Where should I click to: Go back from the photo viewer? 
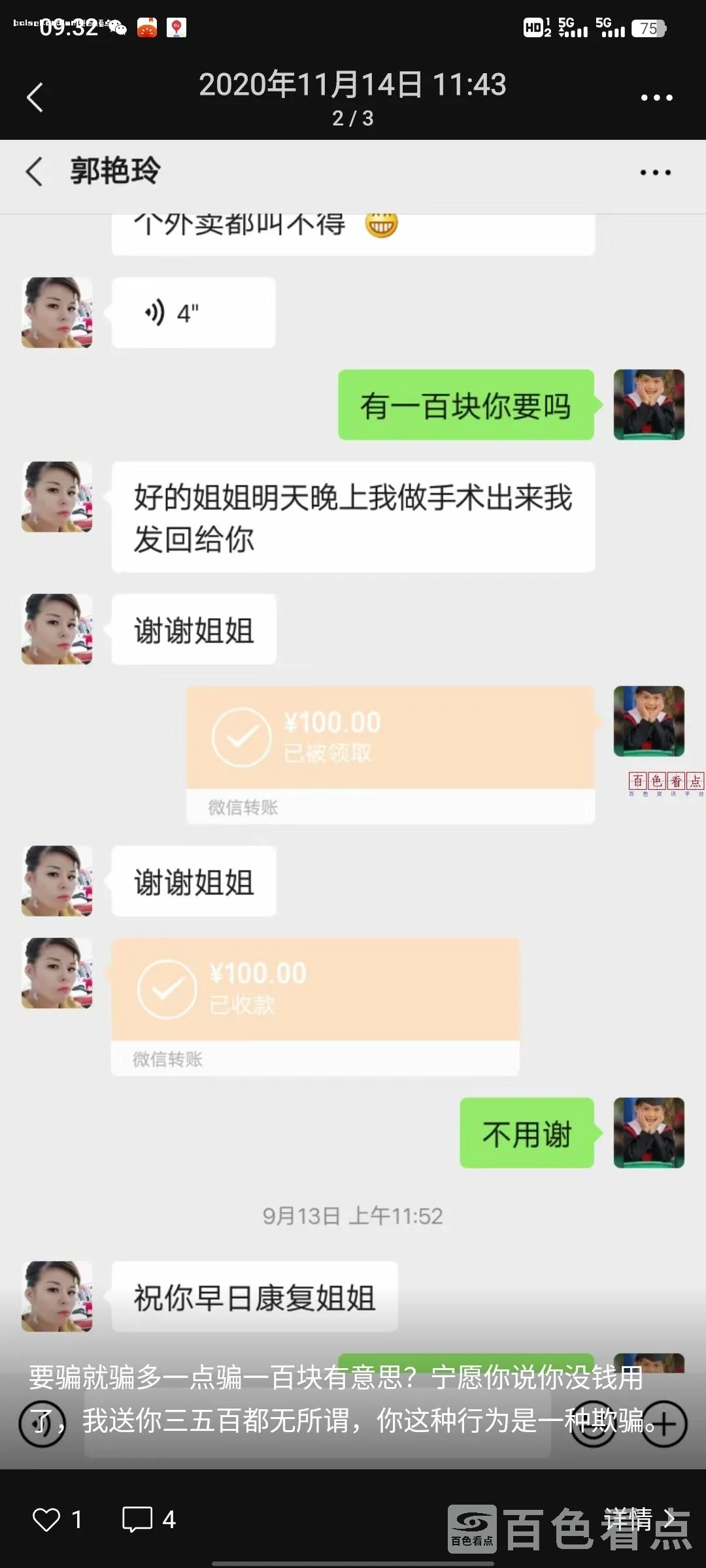tap(35, 97)
